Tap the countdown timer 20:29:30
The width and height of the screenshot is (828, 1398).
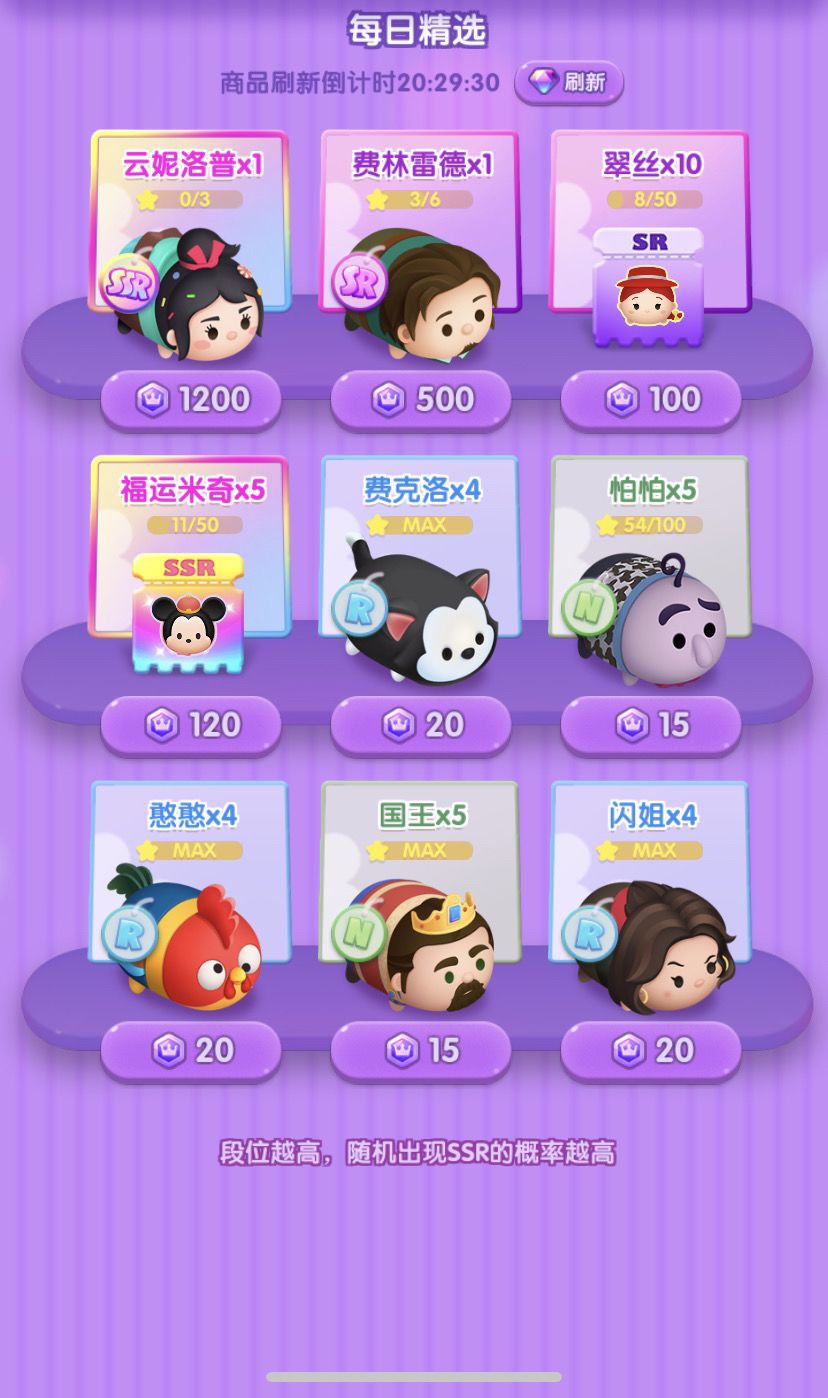tap(444, 83)
